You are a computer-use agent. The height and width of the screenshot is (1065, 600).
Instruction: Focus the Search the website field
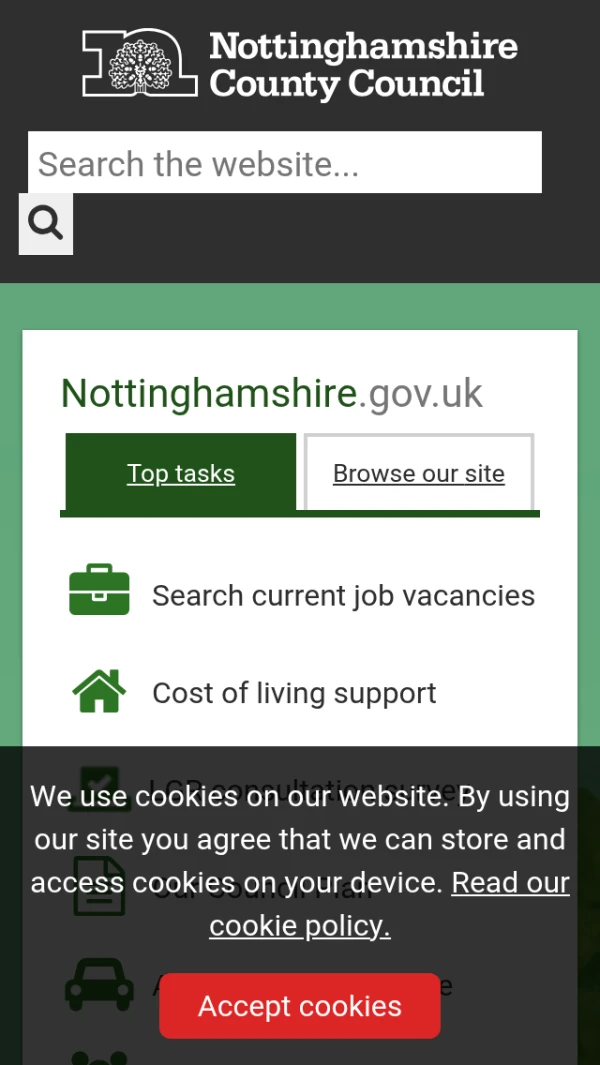pyautogui.click(x=285, y=162)
